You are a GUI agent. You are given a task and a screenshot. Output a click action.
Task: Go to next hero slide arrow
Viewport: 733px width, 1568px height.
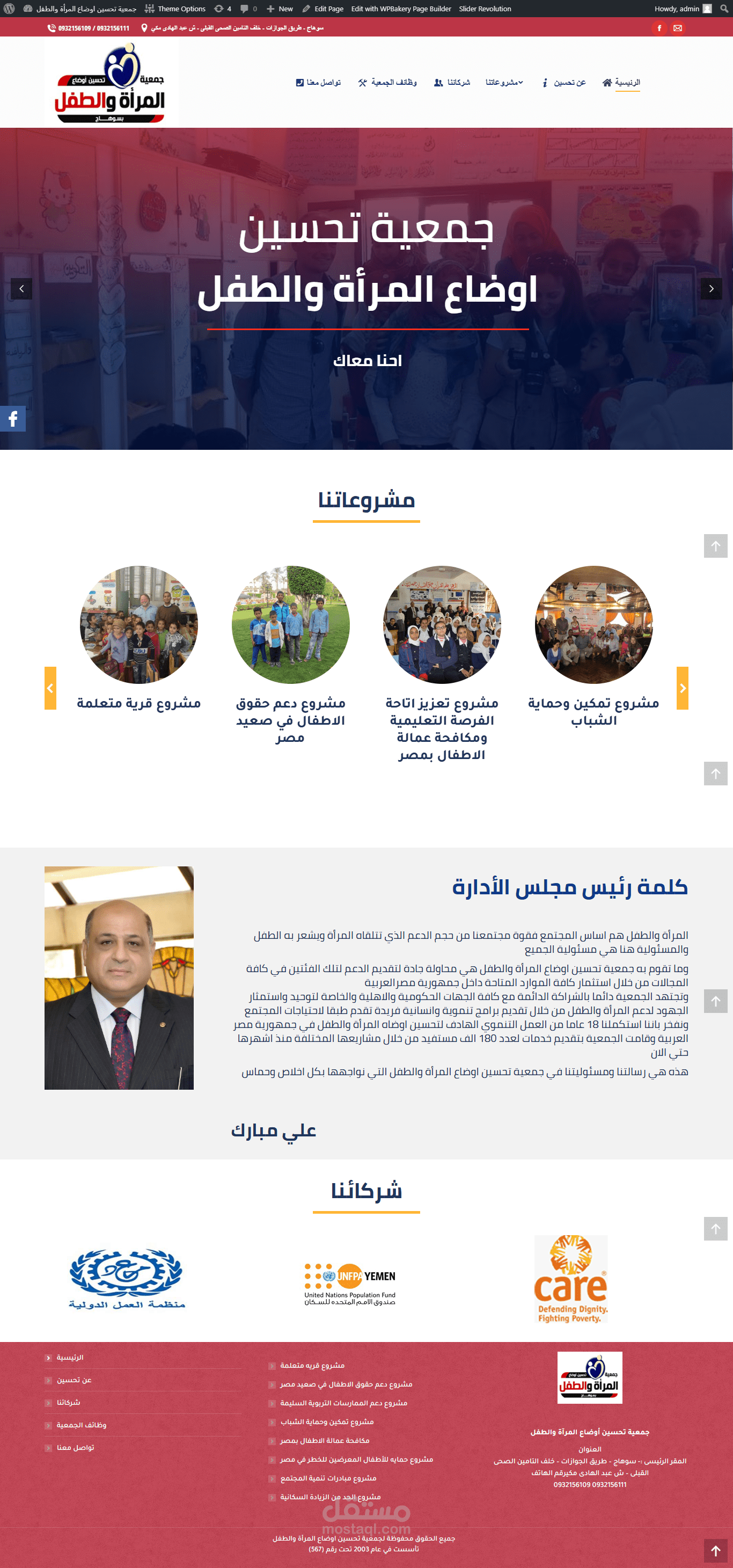(x=711, y=288)
